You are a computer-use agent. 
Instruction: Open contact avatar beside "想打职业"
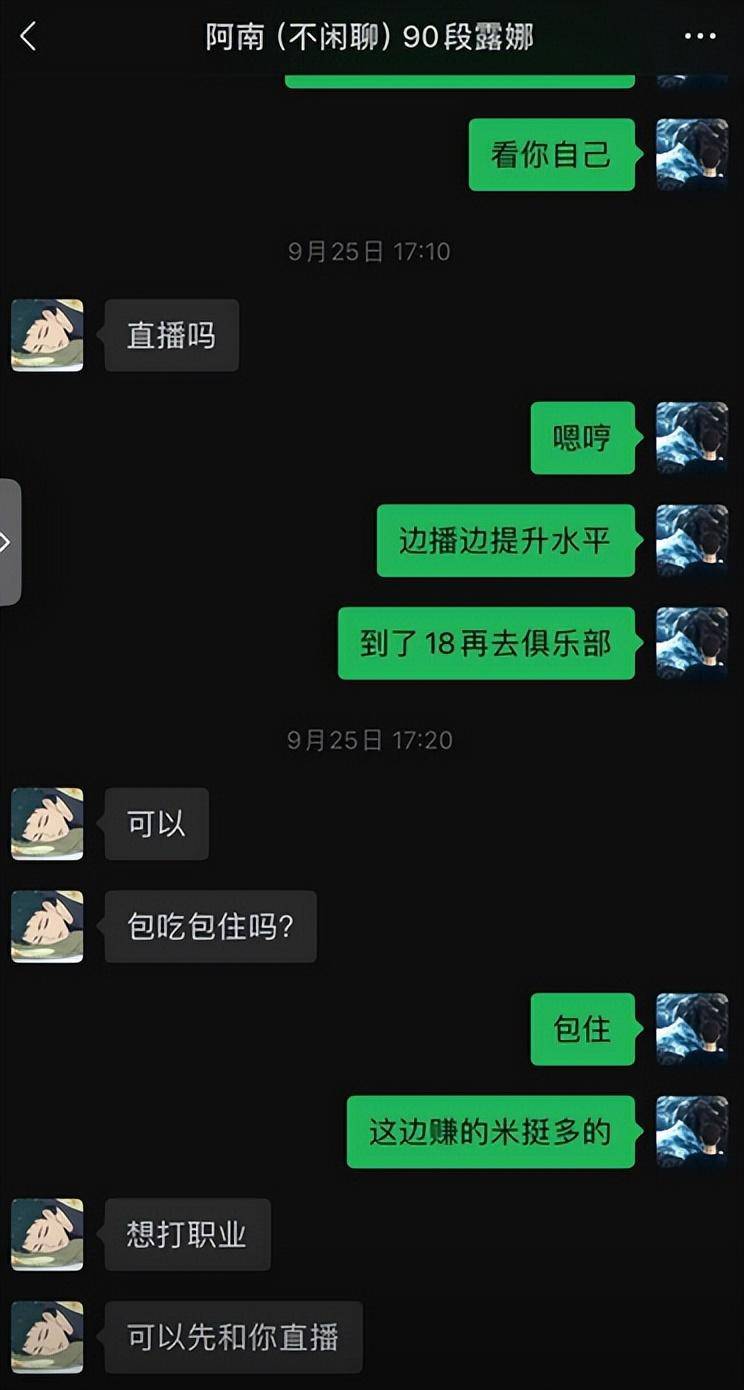(x=47, y=1234)
